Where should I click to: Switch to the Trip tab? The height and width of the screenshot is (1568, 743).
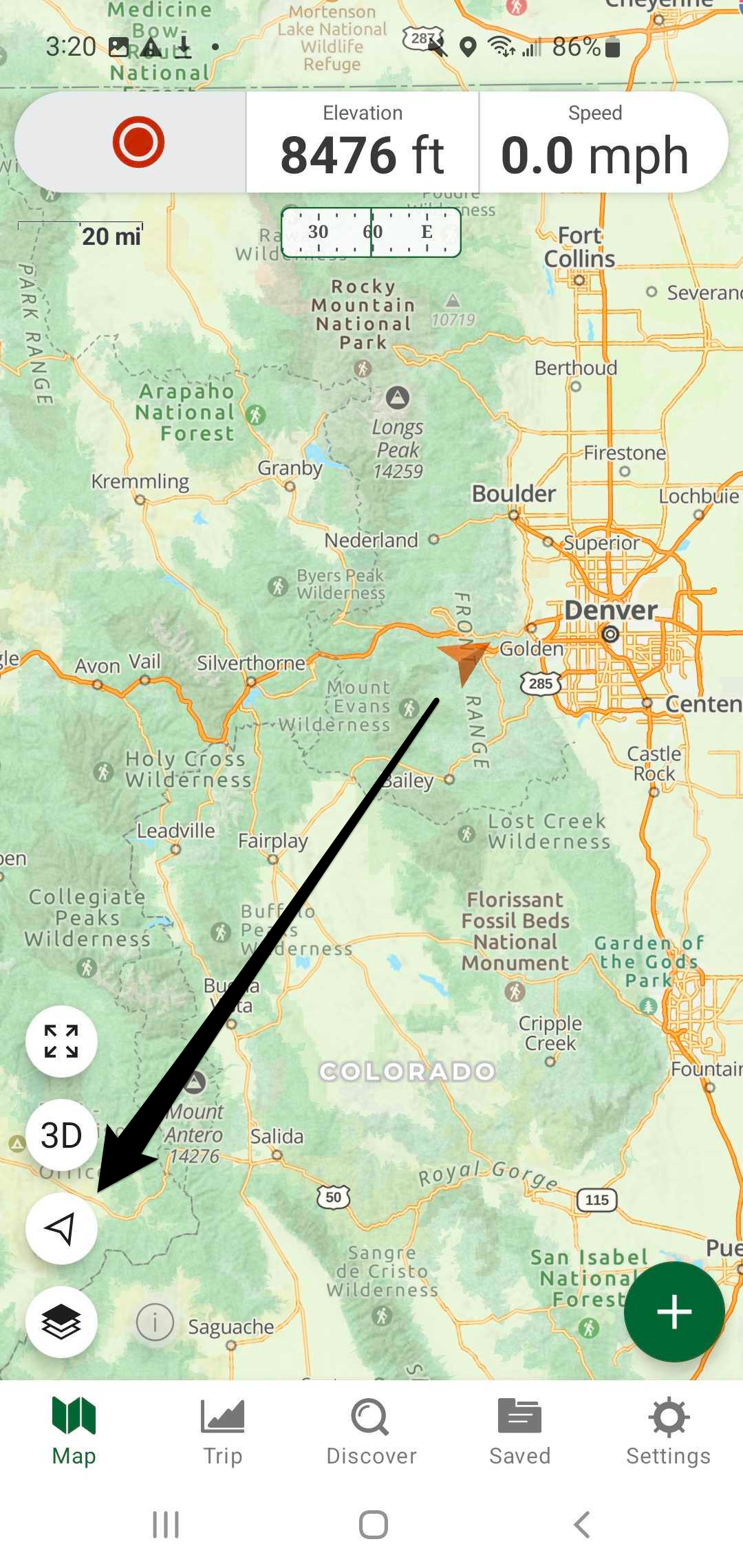(222, 1432)
